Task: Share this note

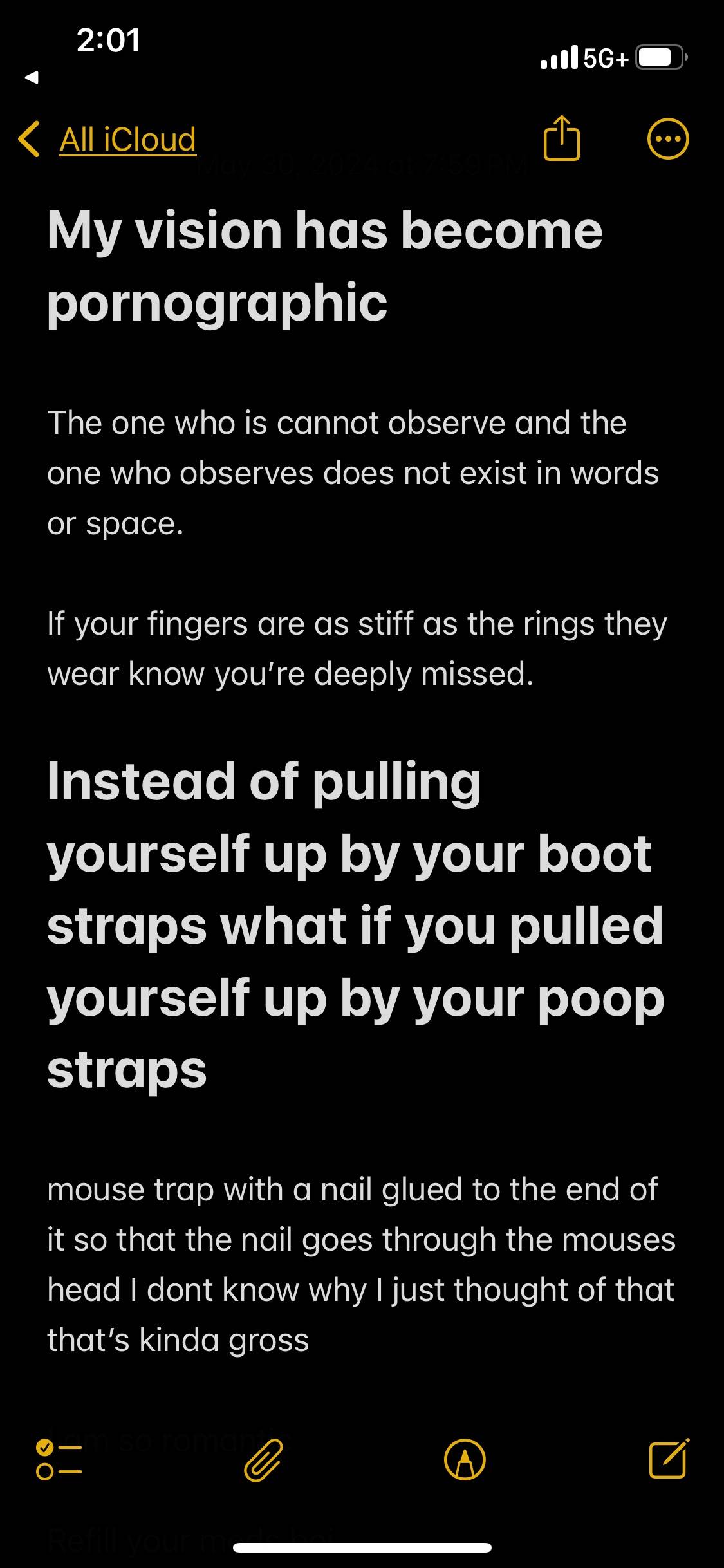Action: pos(562,137)
